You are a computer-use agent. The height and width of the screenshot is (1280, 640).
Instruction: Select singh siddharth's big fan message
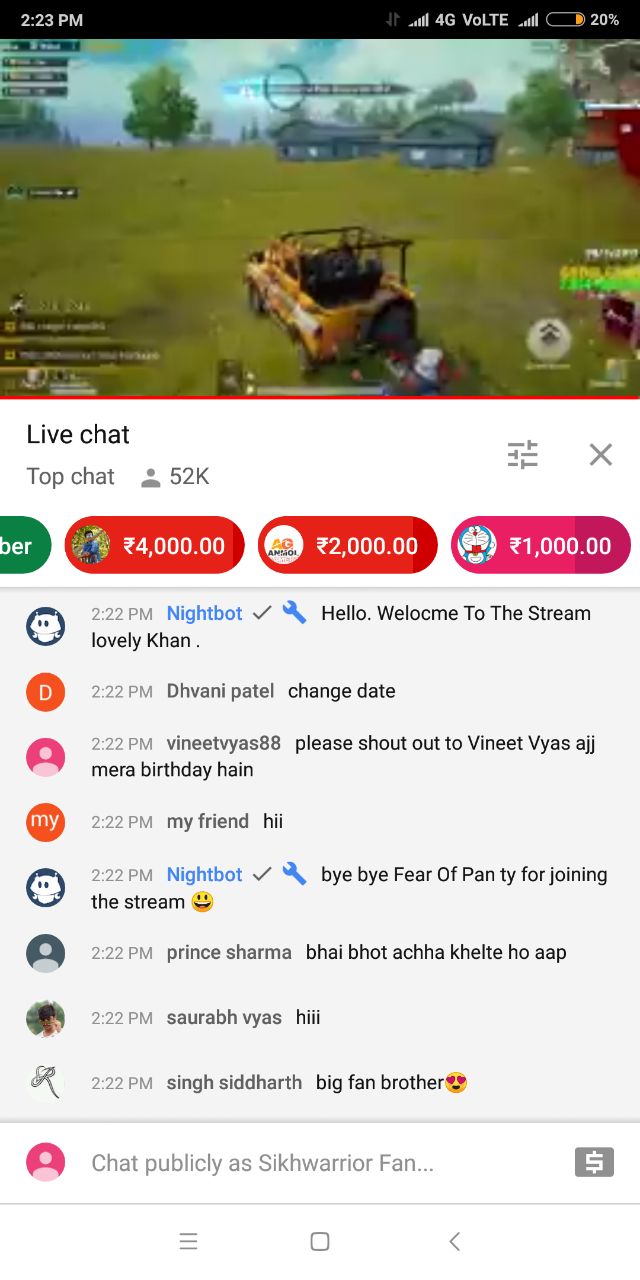tap(316, 1082)
